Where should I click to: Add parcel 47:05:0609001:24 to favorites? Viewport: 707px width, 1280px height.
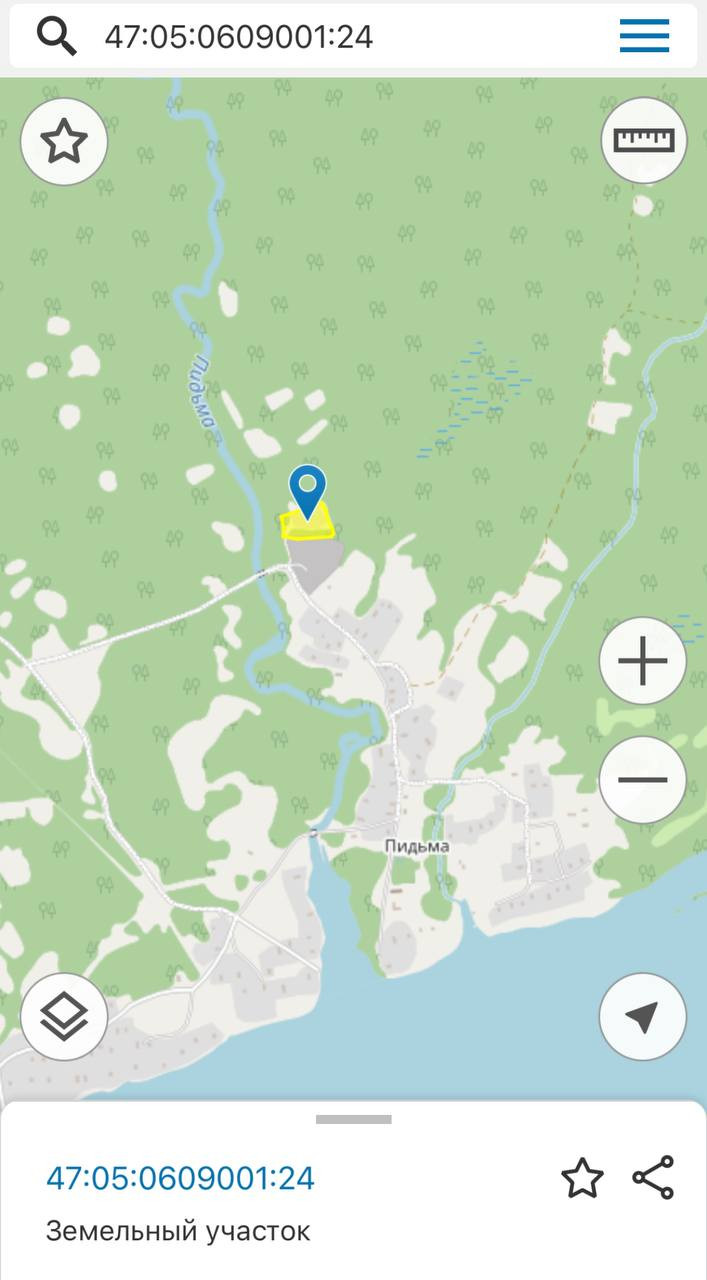(582, 1178)
